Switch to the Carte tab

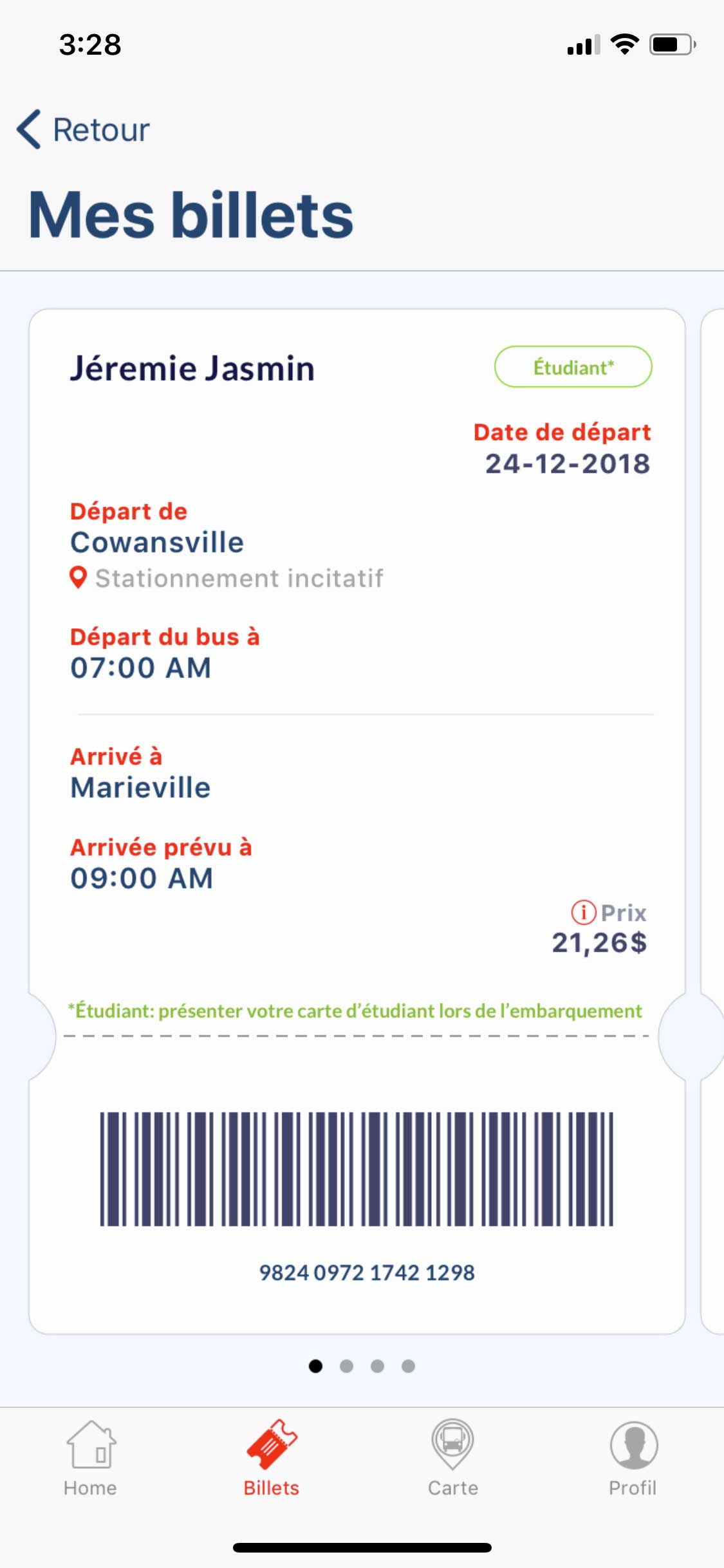(x=452, y=1459)
